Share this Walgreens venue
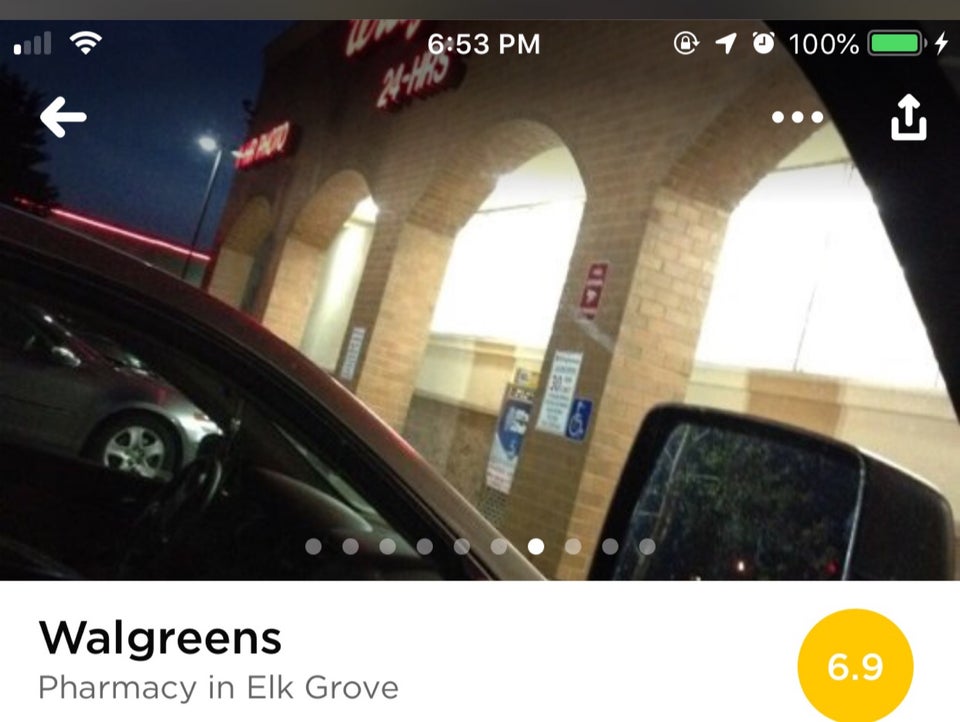The height and width of the screenshot is (722, 960). (908, 118)
